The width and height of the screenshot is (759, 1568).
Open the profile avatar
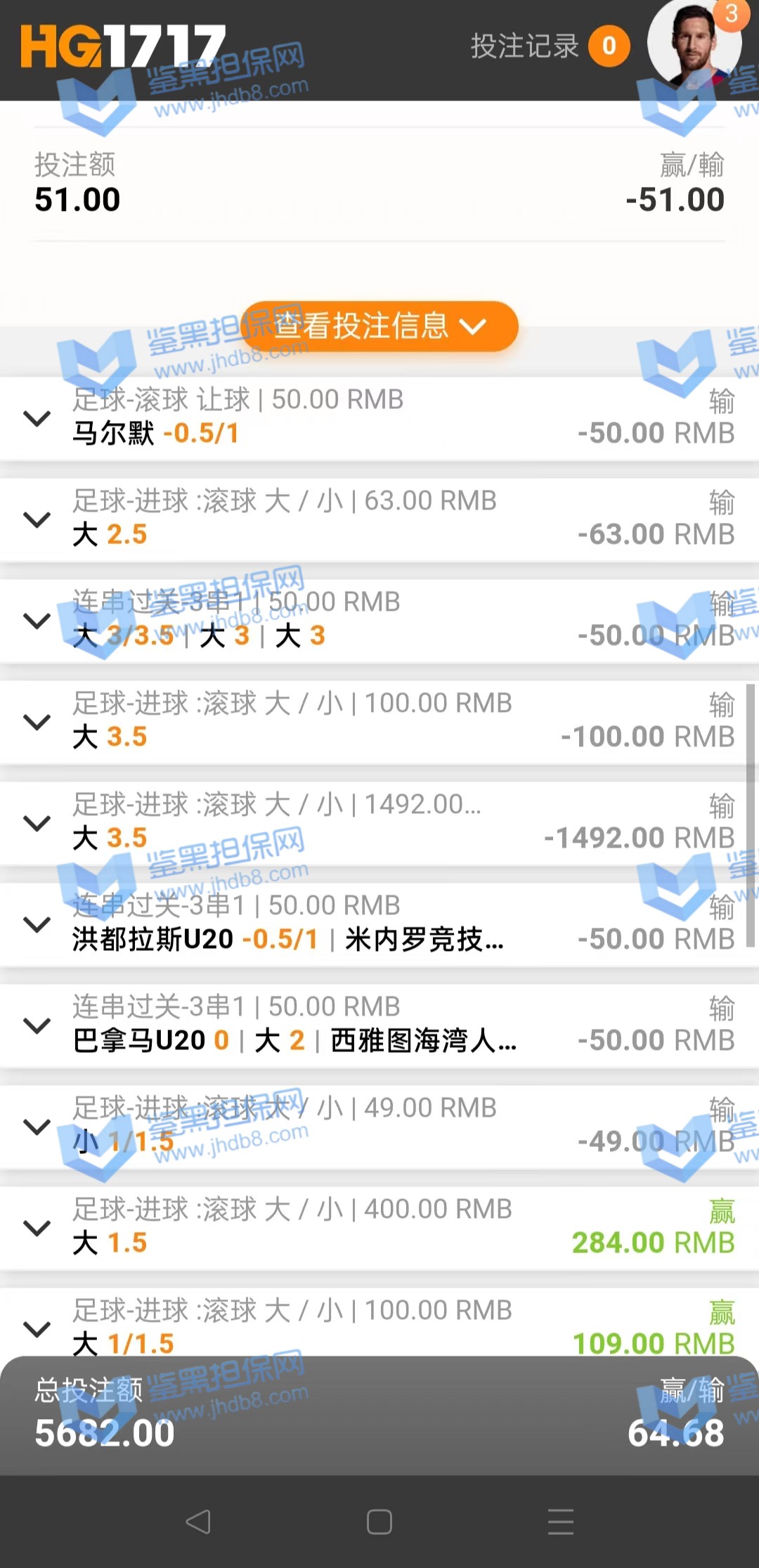693,44
